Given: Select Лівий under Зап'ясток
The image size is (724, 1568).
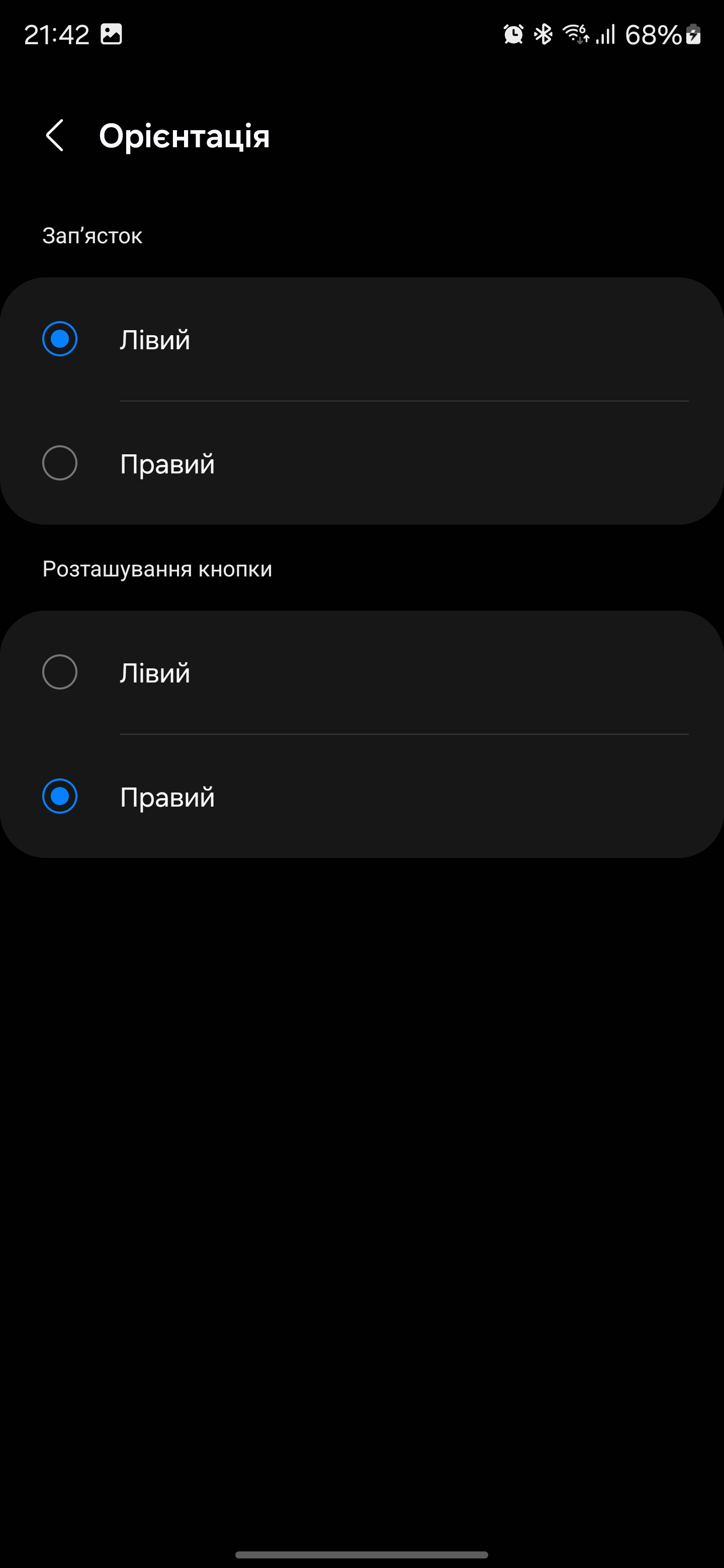Looking at the screenshot, I should pos(60,339).
